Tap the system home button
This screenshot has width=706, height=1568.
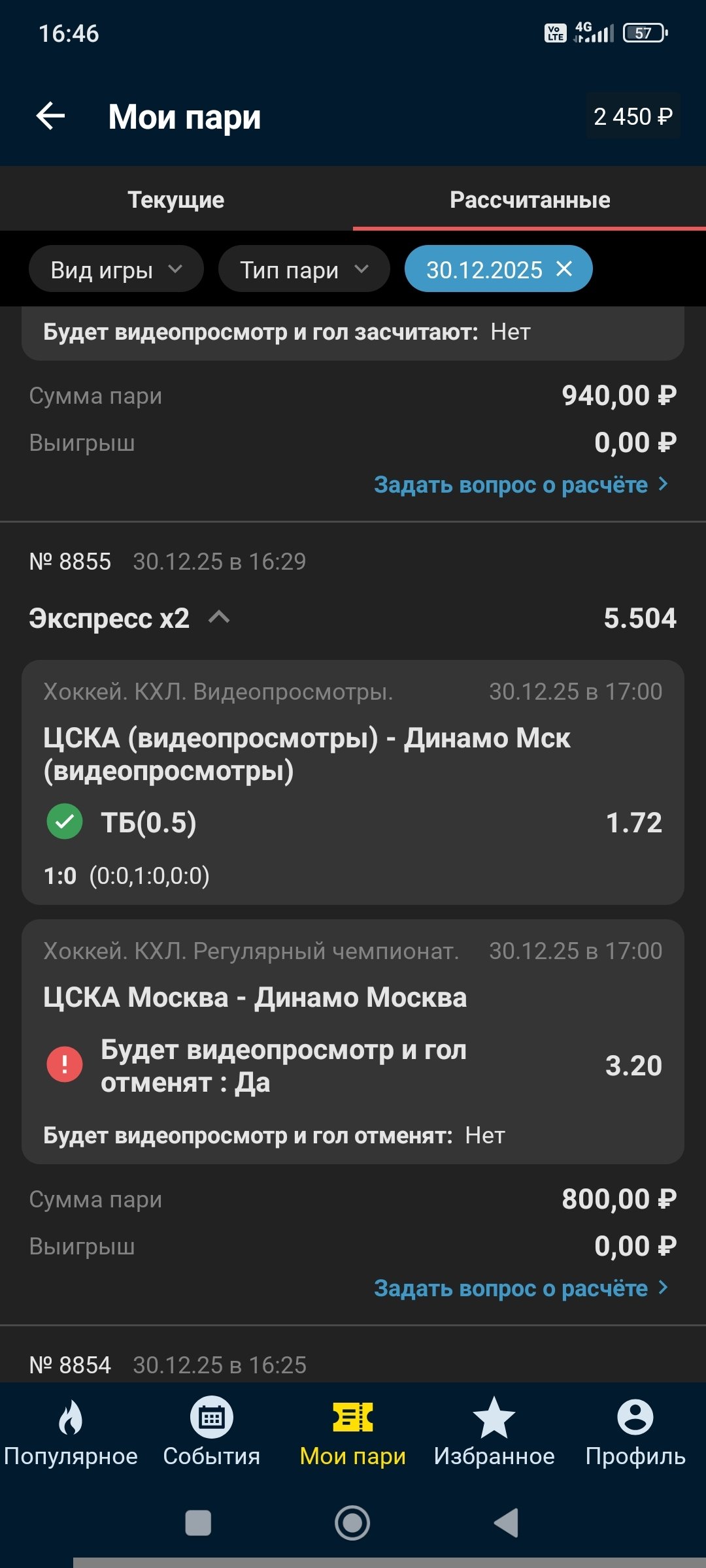[x=352, y=1523]
